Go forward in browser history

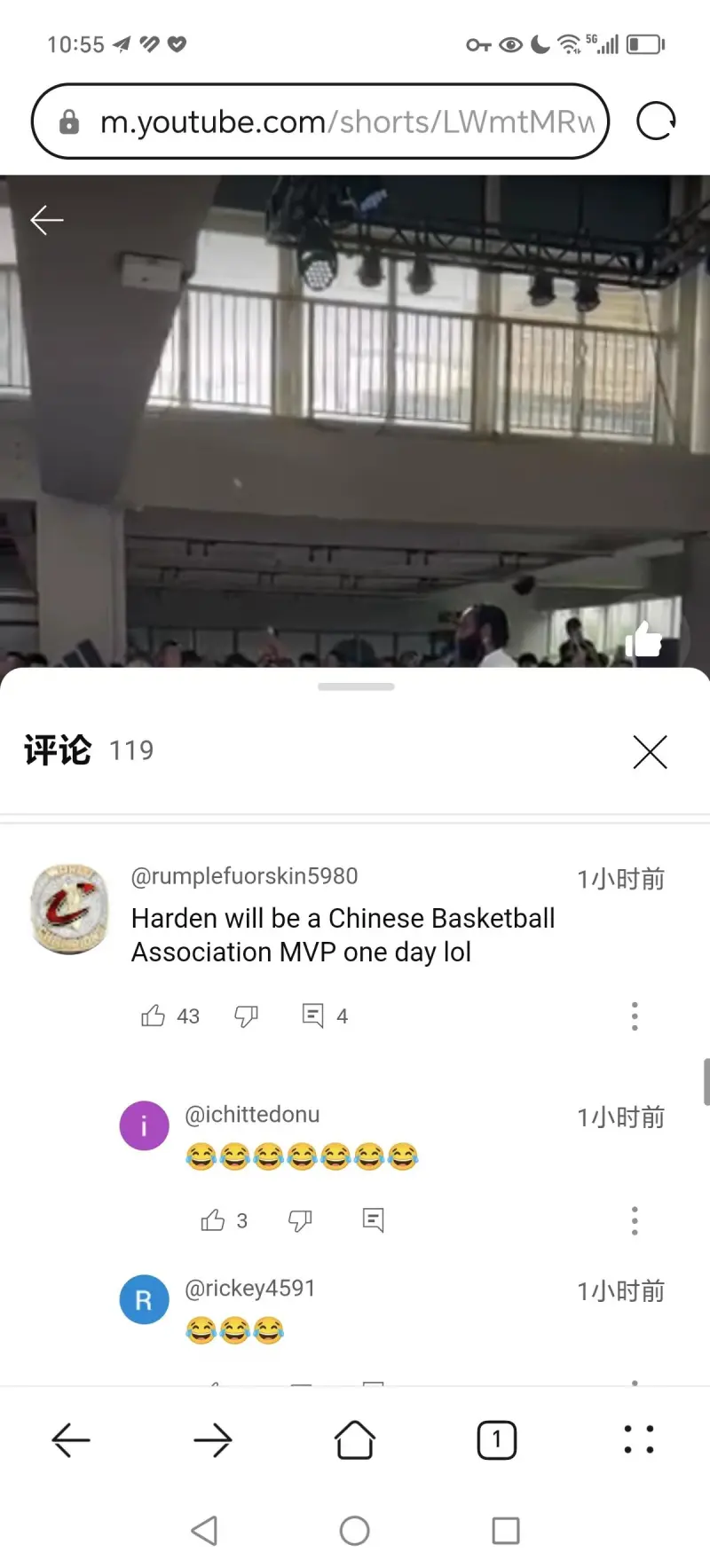213,1440
